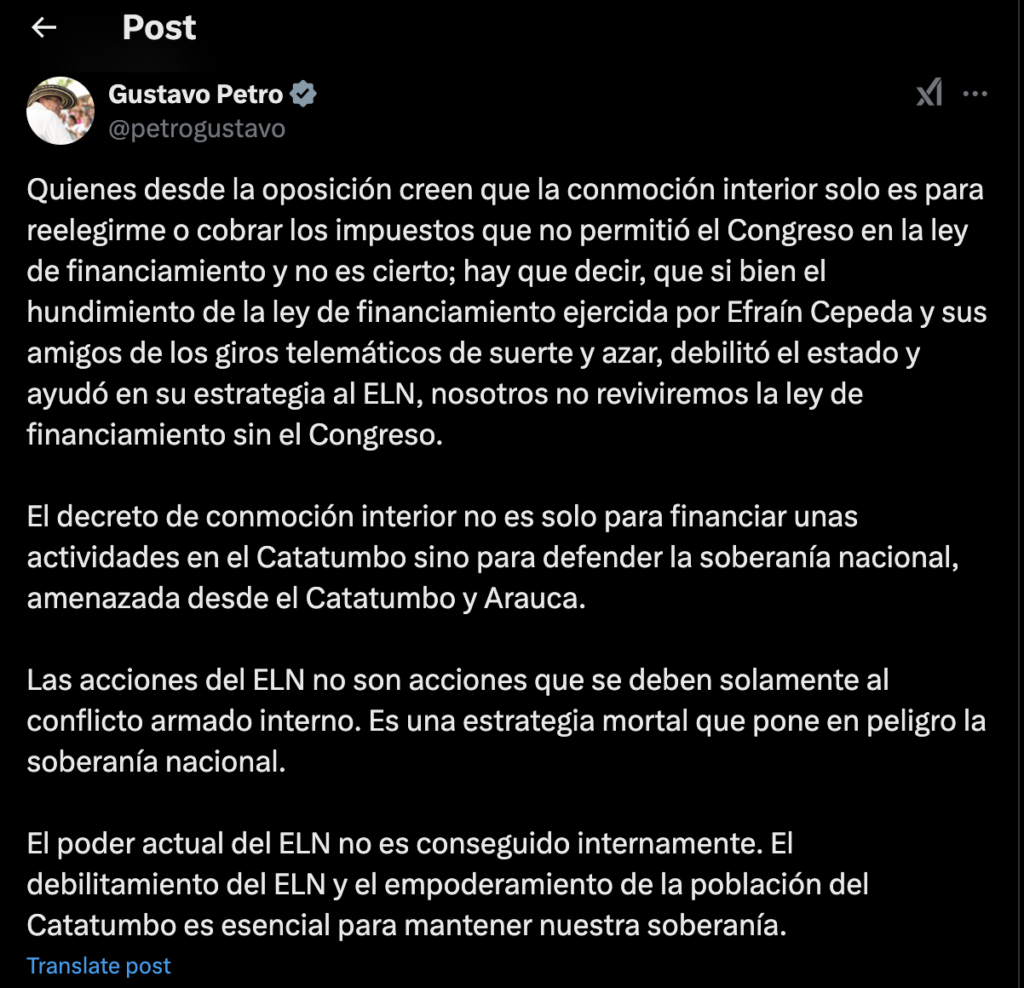Viewport: 1024px width, 988px height.
Task: Open Gustavo Petro's profile picture
Action: click(60, 110)
